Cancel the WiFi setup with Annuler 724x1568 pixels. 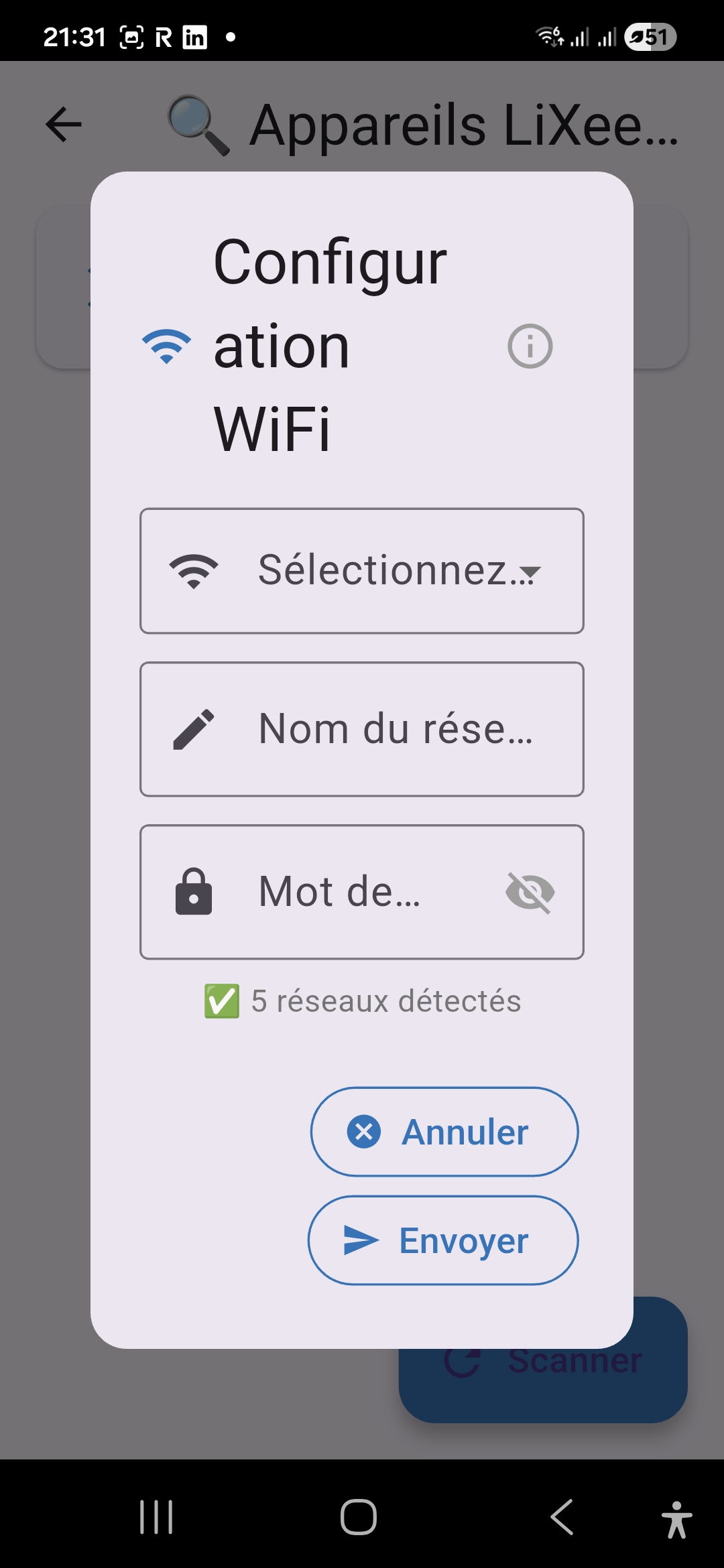tap(444, 1131)
